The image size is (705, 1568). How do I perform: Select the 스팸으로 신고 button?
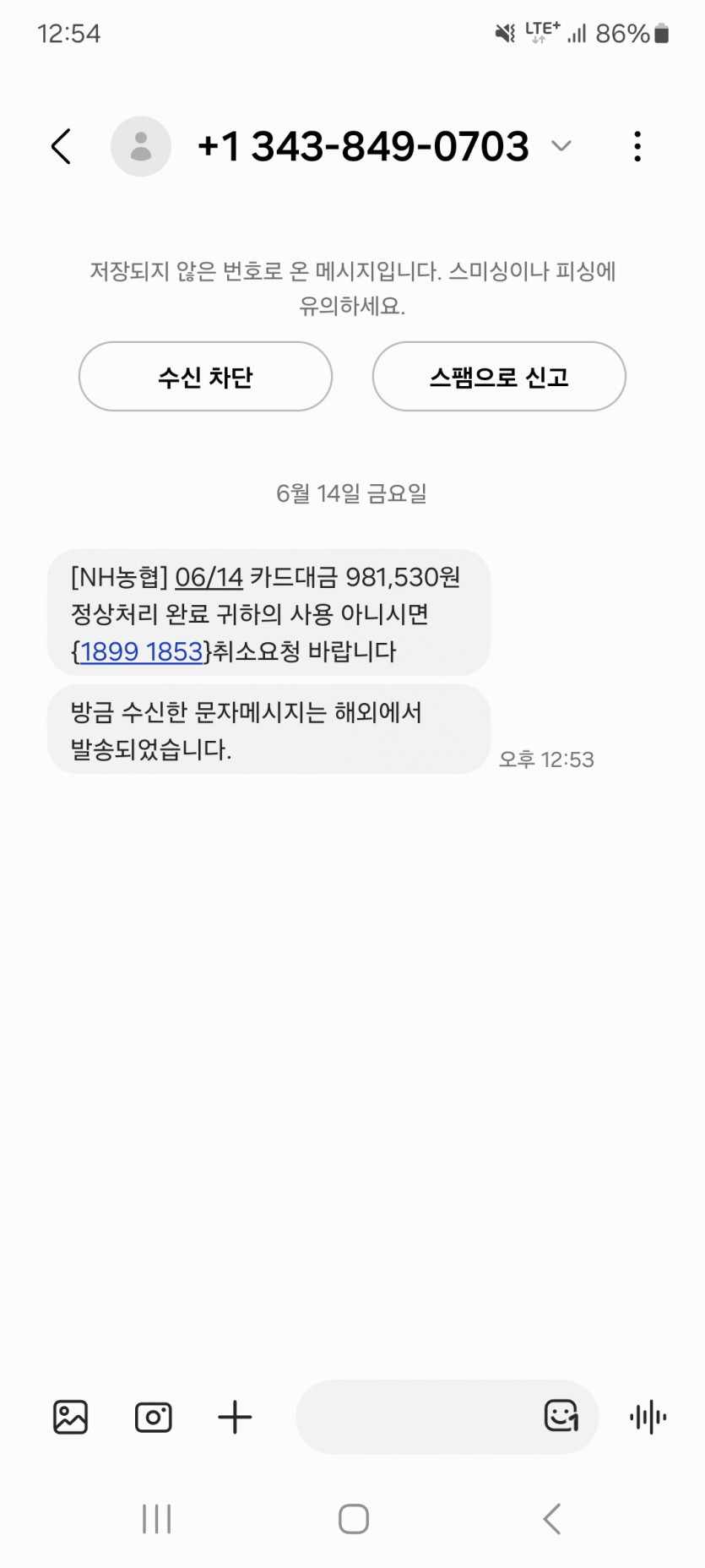click(x=499, y=377)
